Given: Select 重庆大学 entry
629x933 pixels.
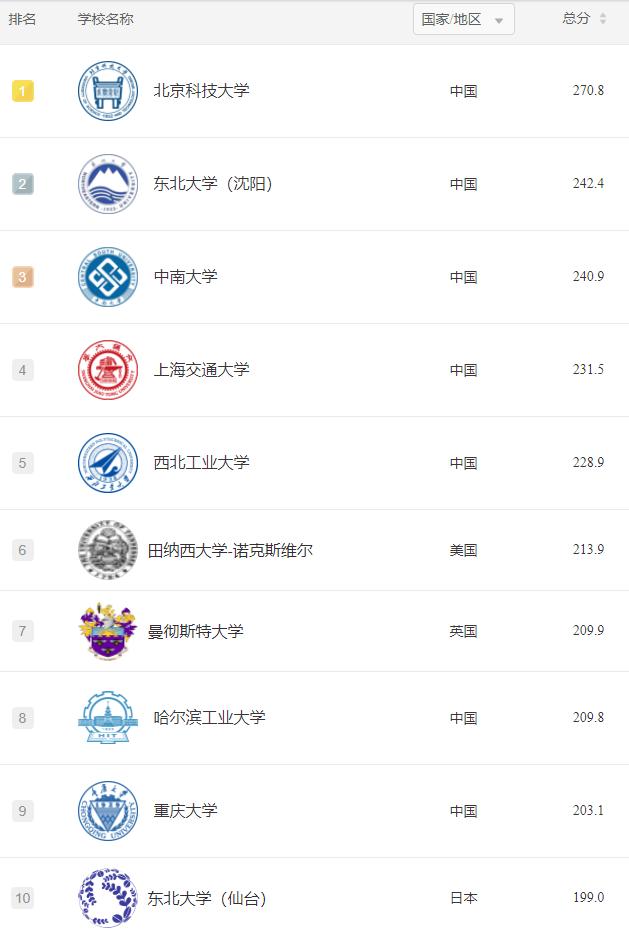Looking at the screenshot, I should click(x=185, y=811).
